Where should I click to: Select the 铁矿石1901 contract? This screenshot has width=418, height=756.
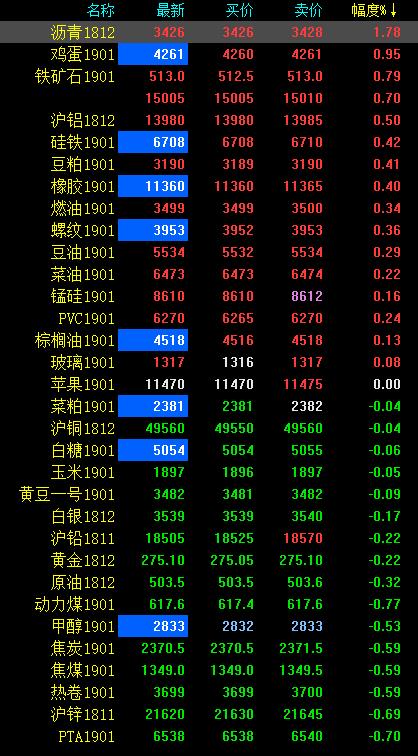tap(209, 76)
